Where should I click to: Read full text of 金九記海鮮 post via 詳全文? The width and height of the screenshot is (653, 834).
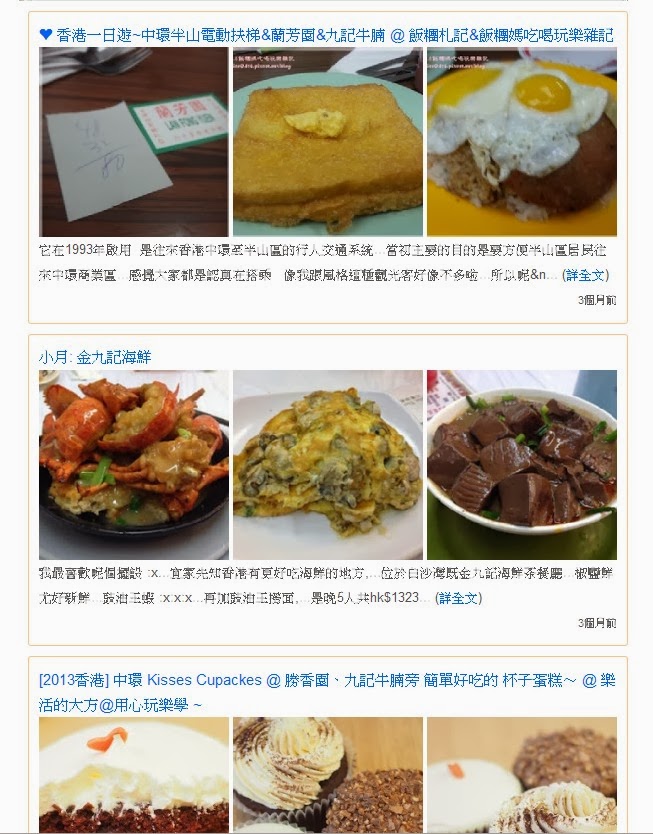pyautogui.click(x=459, y=598)
